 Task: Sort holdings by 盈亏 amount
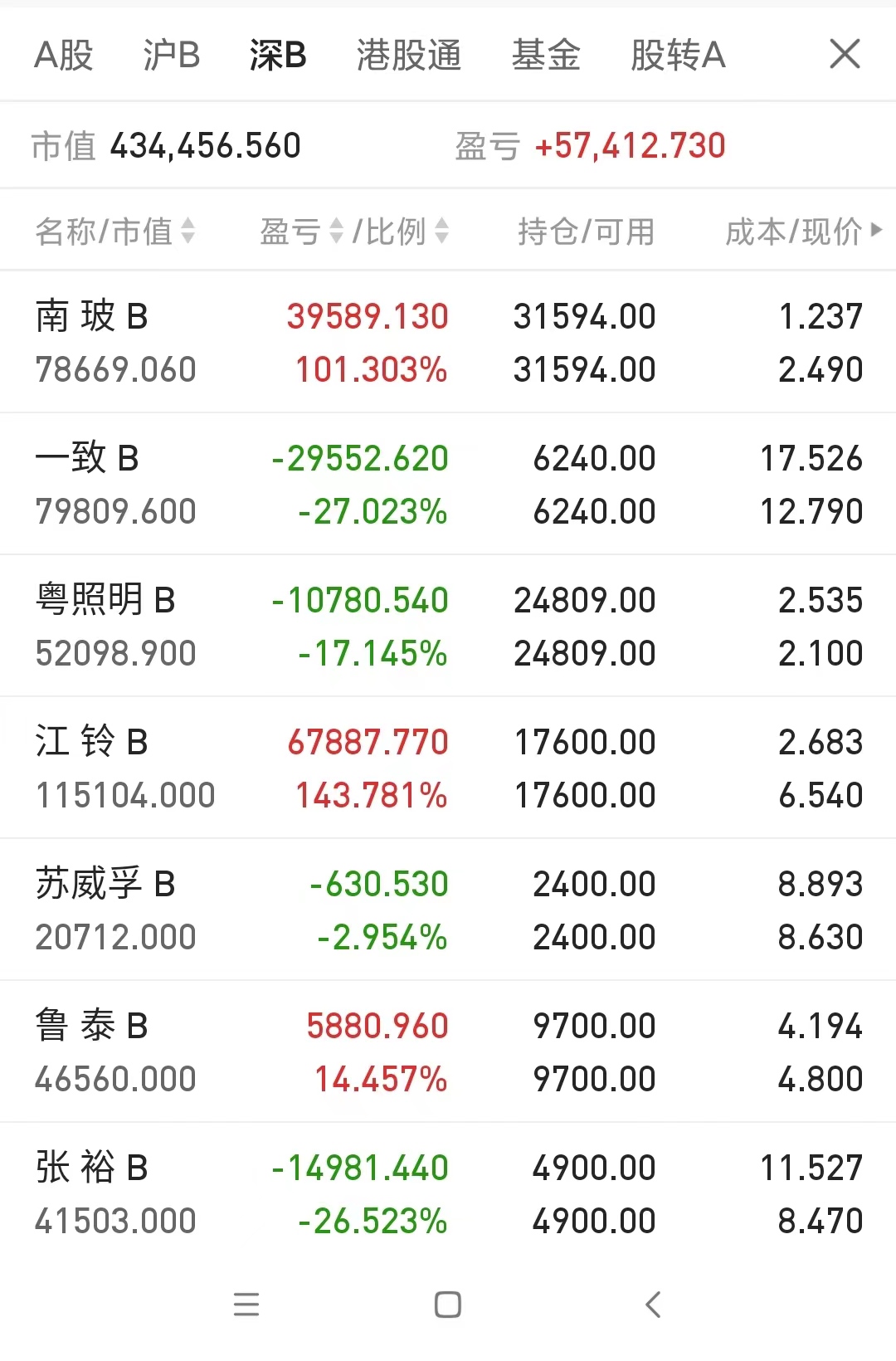click(300, 232)
